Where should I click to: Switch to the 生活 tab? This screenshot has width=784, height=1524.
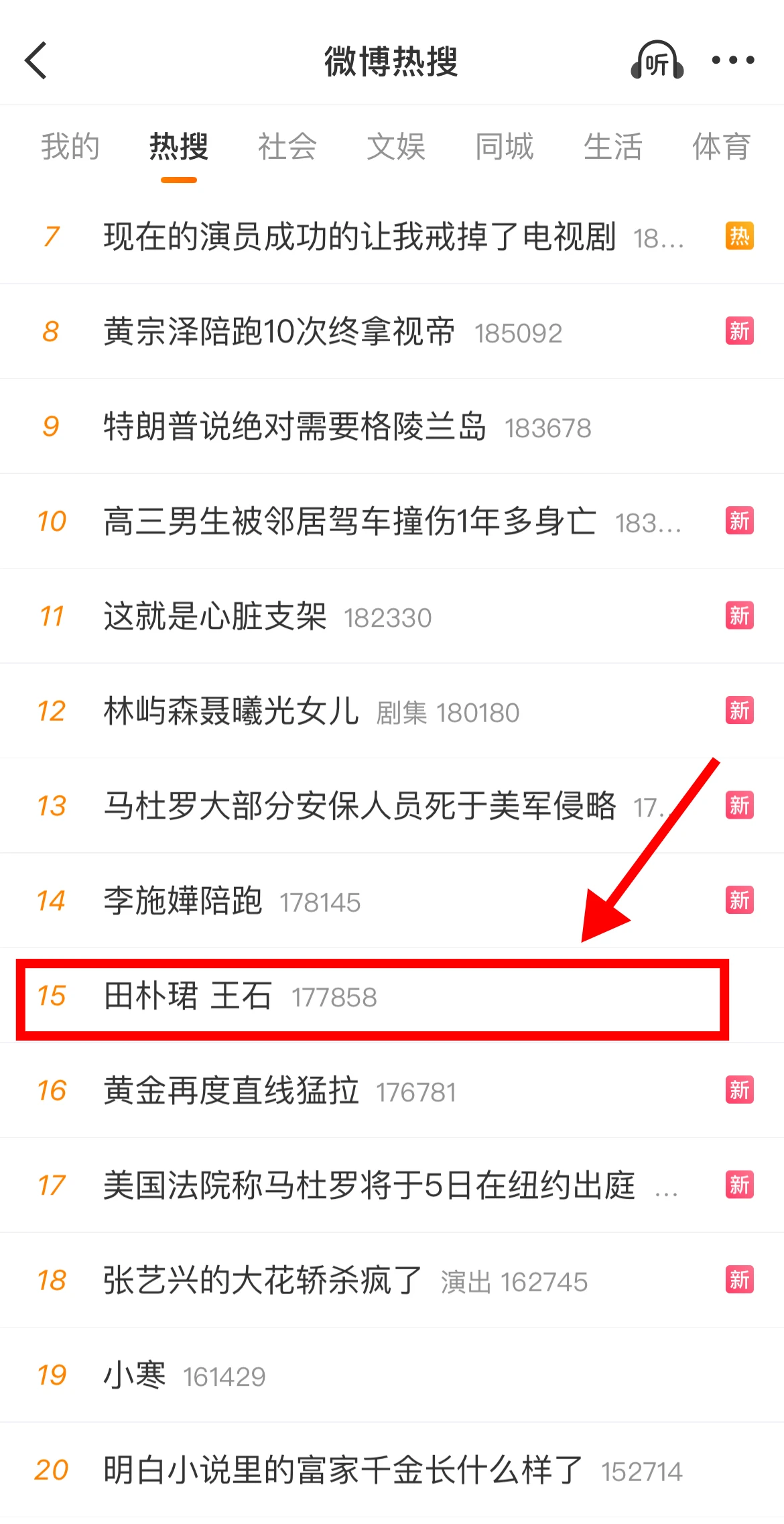[612, 146]
